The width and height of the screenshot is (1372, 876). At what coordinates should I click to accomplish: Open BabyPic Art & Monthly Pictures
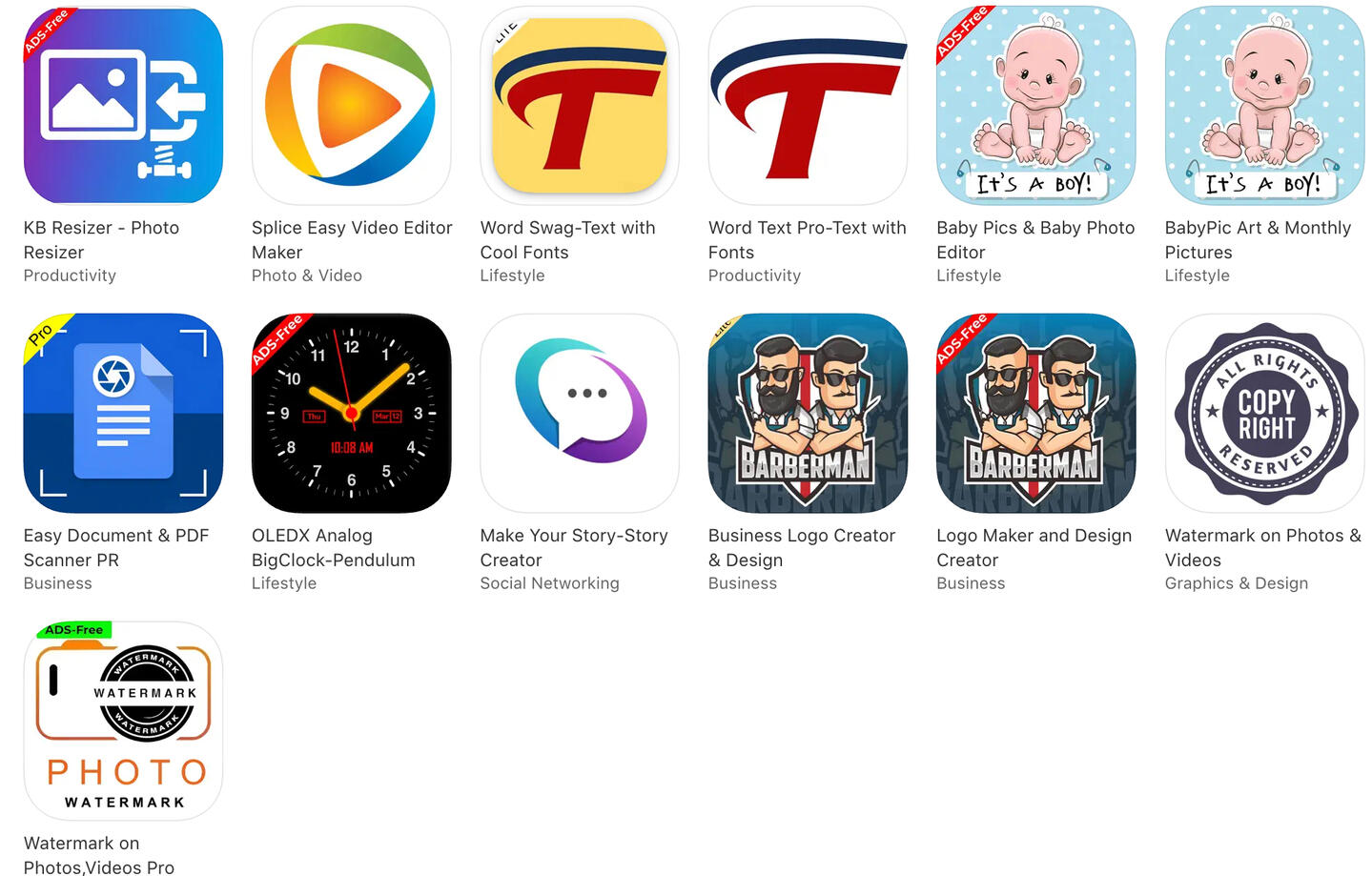1264,106
